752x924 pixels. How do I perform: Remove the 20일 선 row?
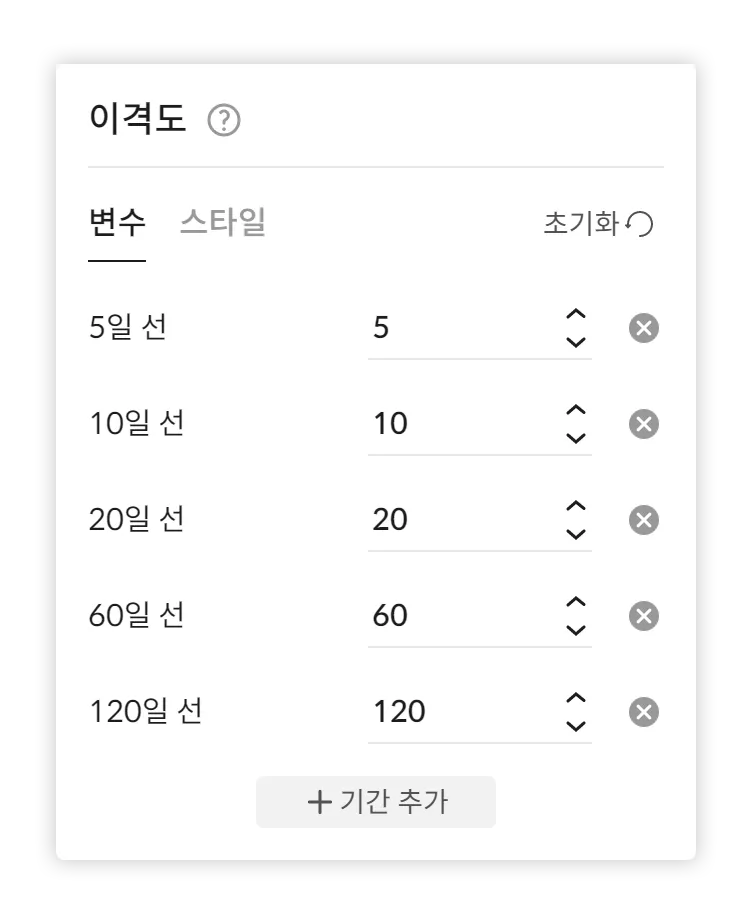click(645, 520)
